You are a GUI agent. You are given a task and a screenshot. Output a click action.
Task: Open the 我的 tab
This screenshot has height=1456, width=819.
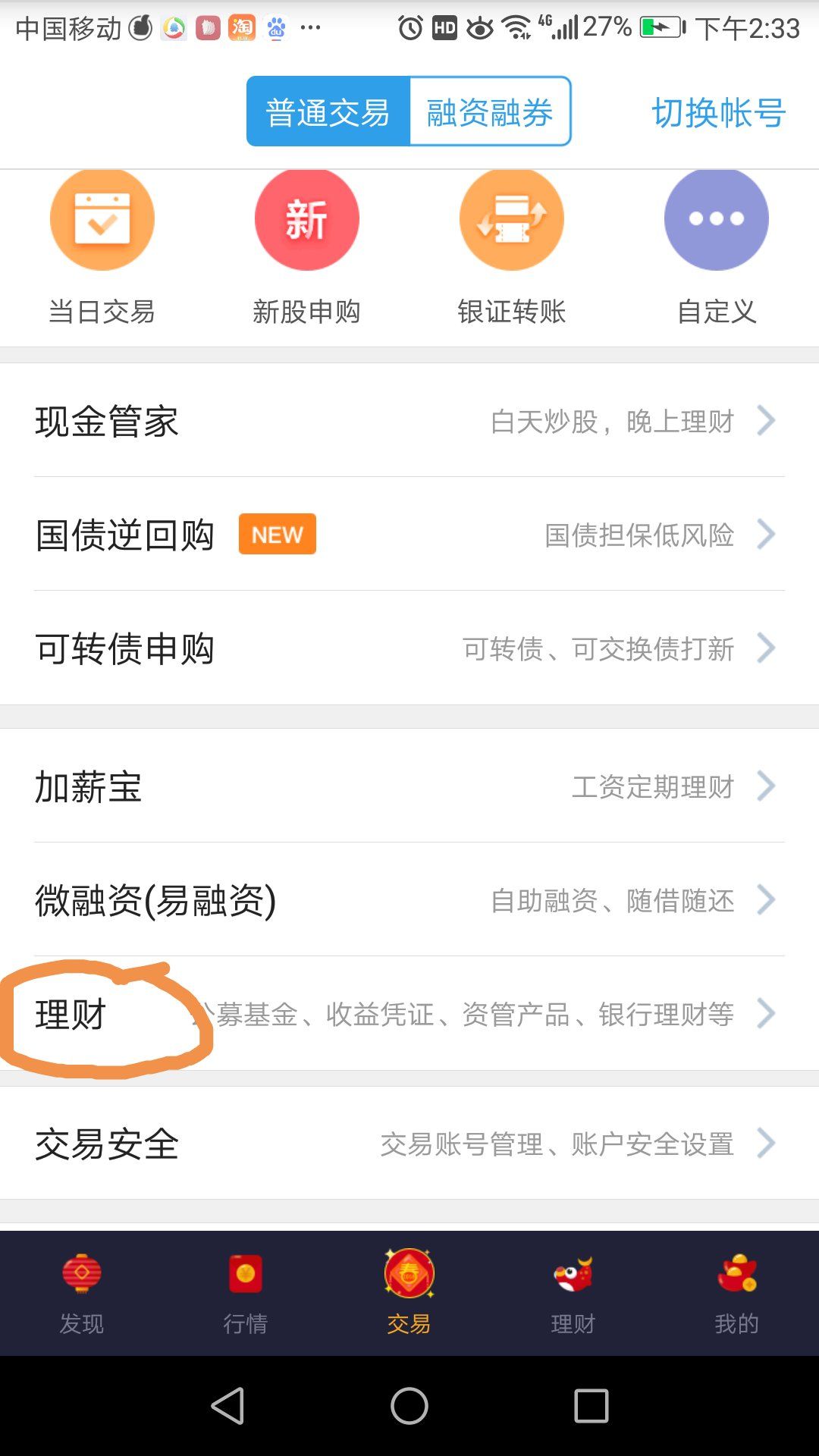(x=736, y=1292)
